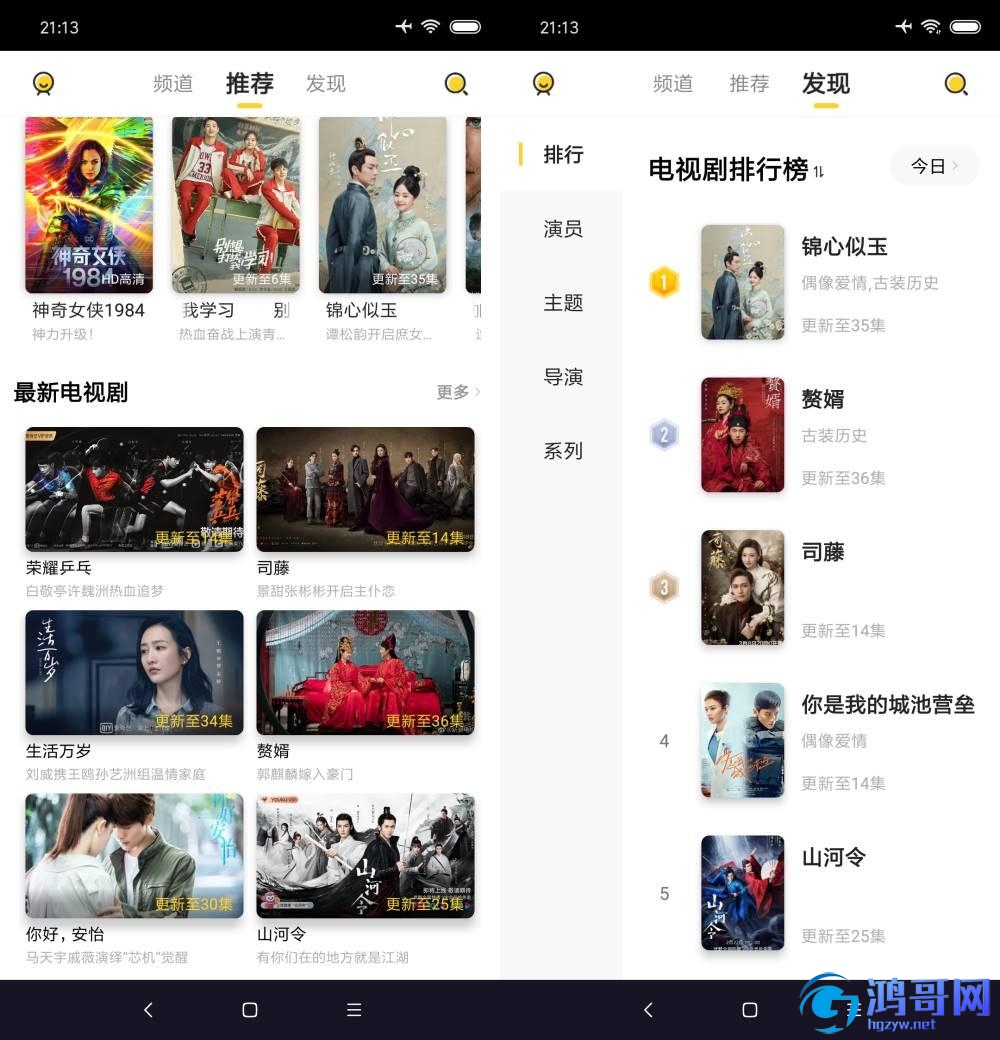Image resolution: width=1000 pixels, height=1040 pixels.
Task: Select 演员 in the side menu
Action: pyautogui.click(x=563, y=229)
